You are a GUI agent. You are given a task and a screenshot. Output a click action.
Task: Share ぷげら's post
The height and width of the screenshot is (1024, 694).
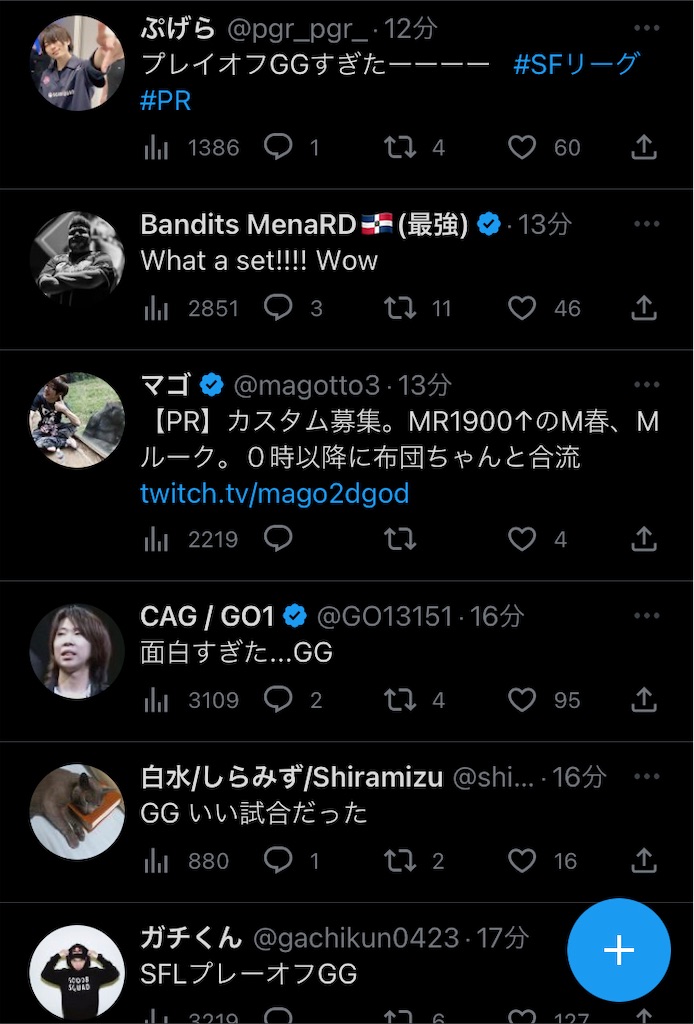[x=645, y=148]
